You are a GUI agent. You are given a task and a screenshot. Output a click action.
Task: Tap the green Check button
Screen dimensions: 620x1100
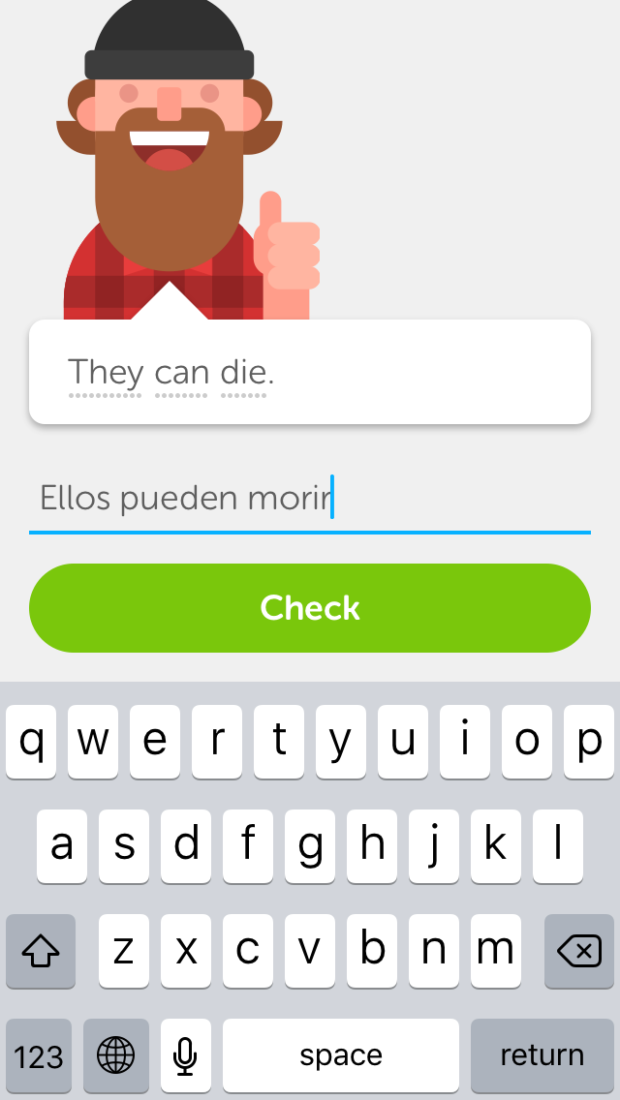coord(309,608)
